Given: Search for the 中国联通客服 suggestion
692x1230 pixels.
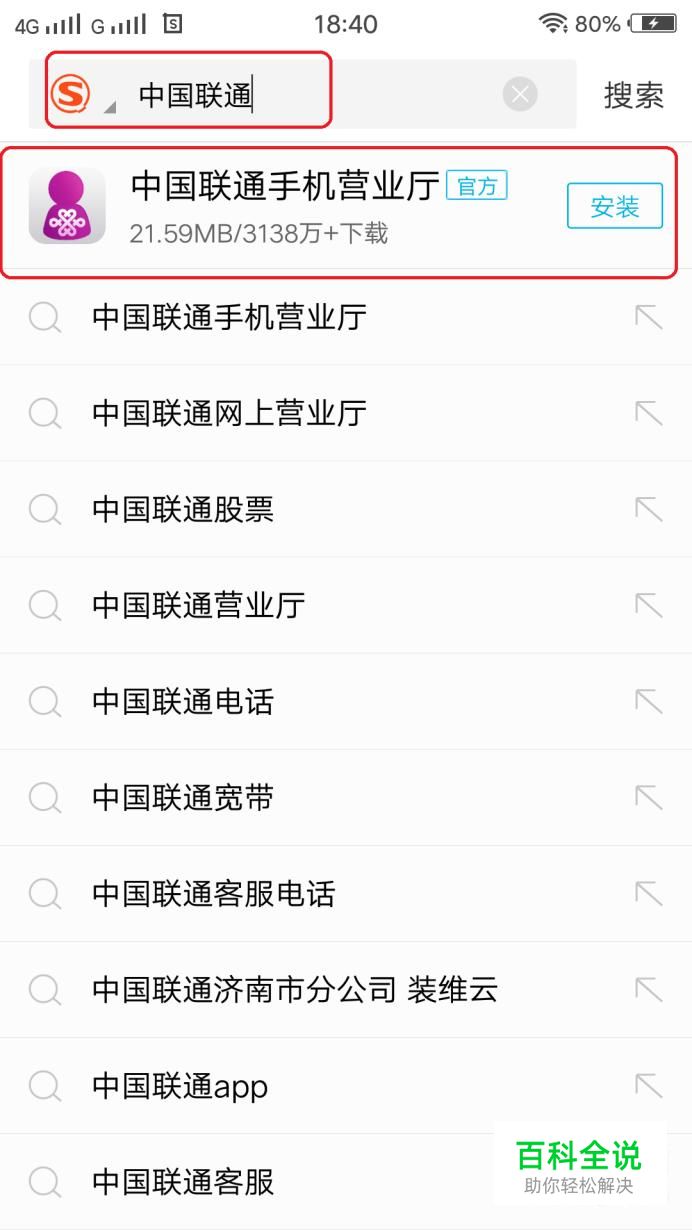Looking at the screenshot, I should click(x=183, y=1181).
